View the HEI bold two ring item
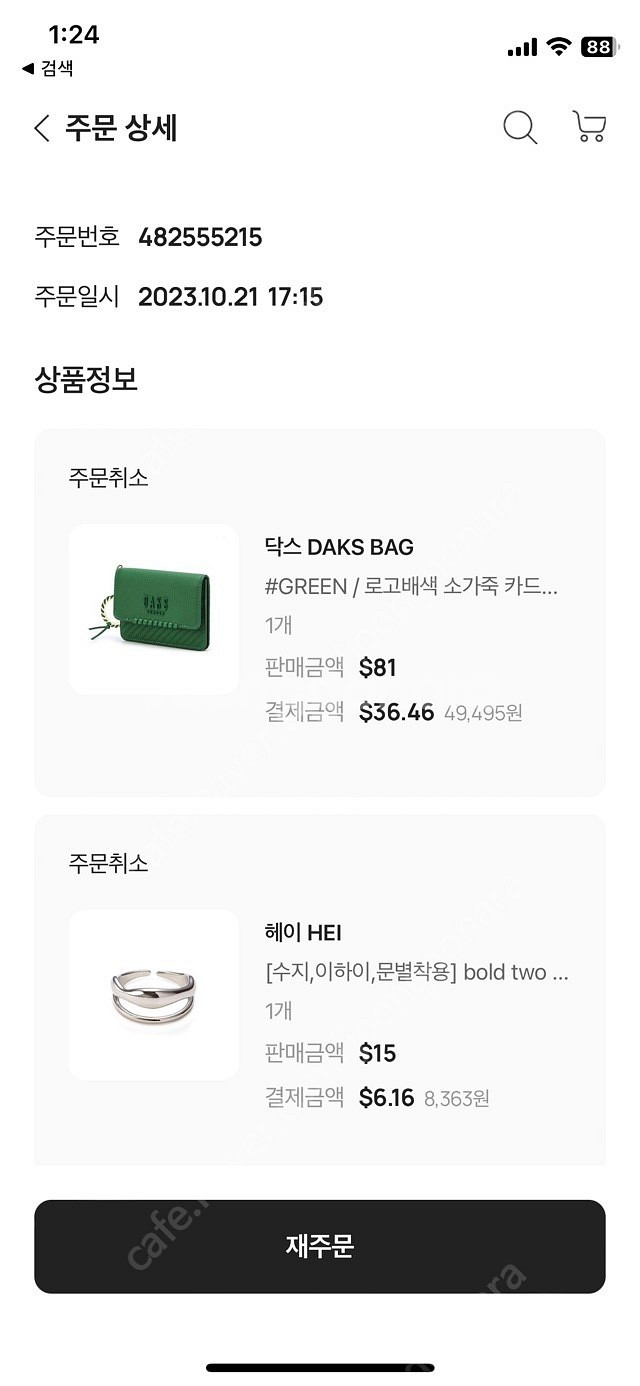The width and height of the screenshot is (640, 1386). point(154,994)
